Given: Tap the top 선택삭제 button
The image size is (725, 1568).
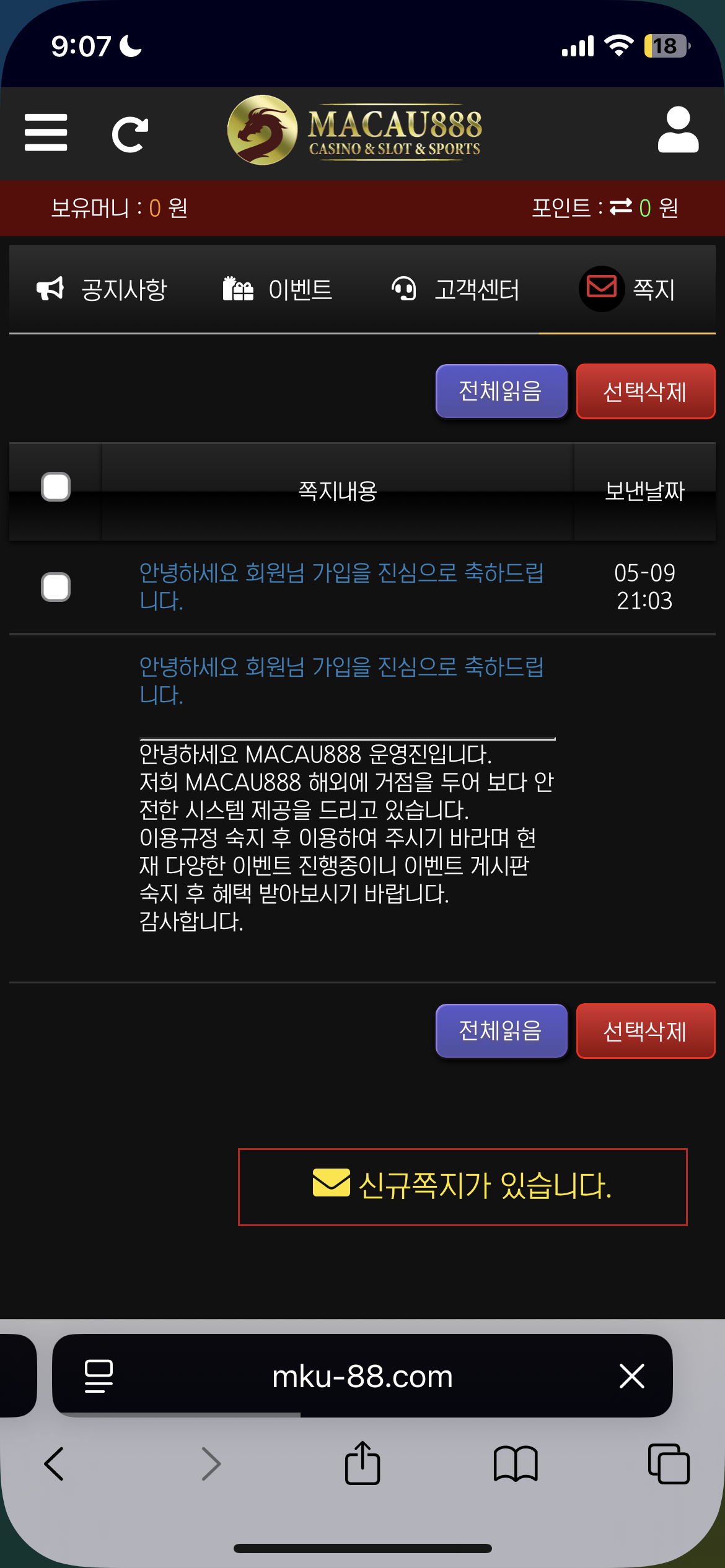Looking at the screenshot, I should click(x=645, y=391).
